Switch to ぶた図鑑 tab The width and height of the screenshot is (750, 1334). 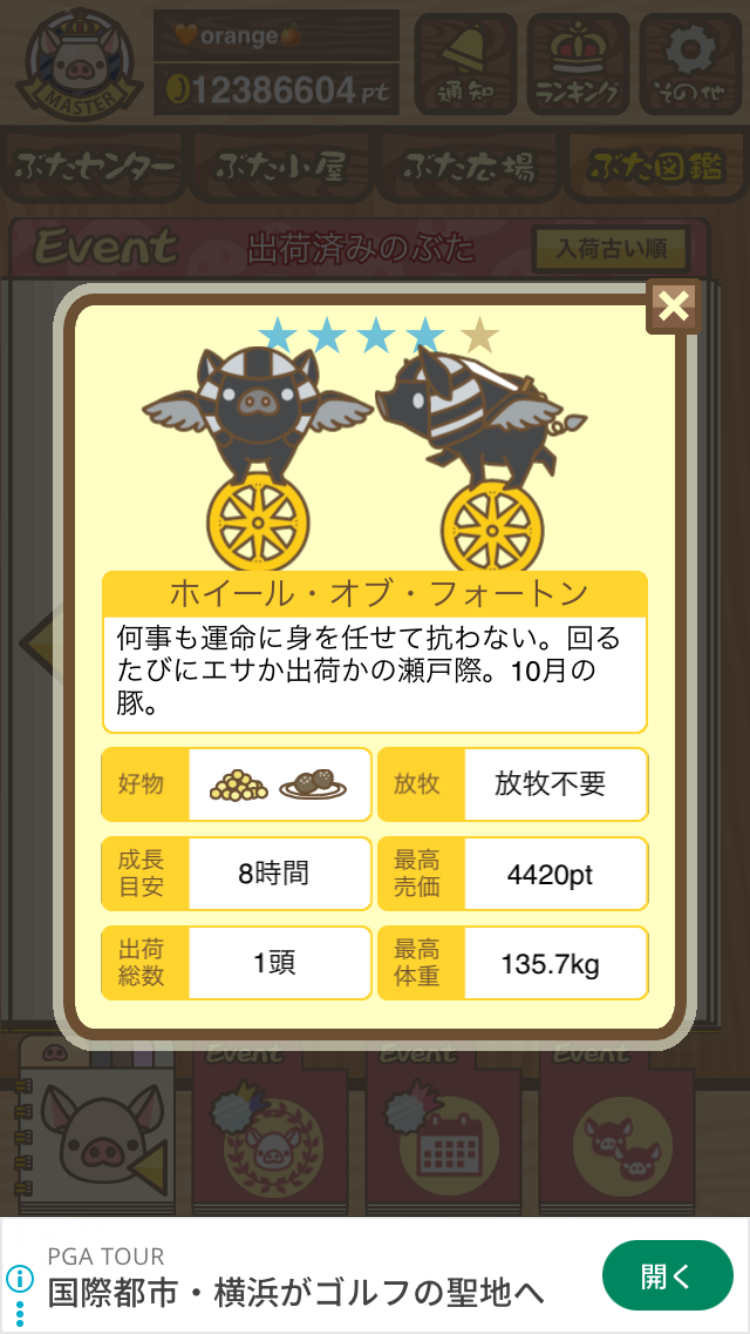click(655, 168)
